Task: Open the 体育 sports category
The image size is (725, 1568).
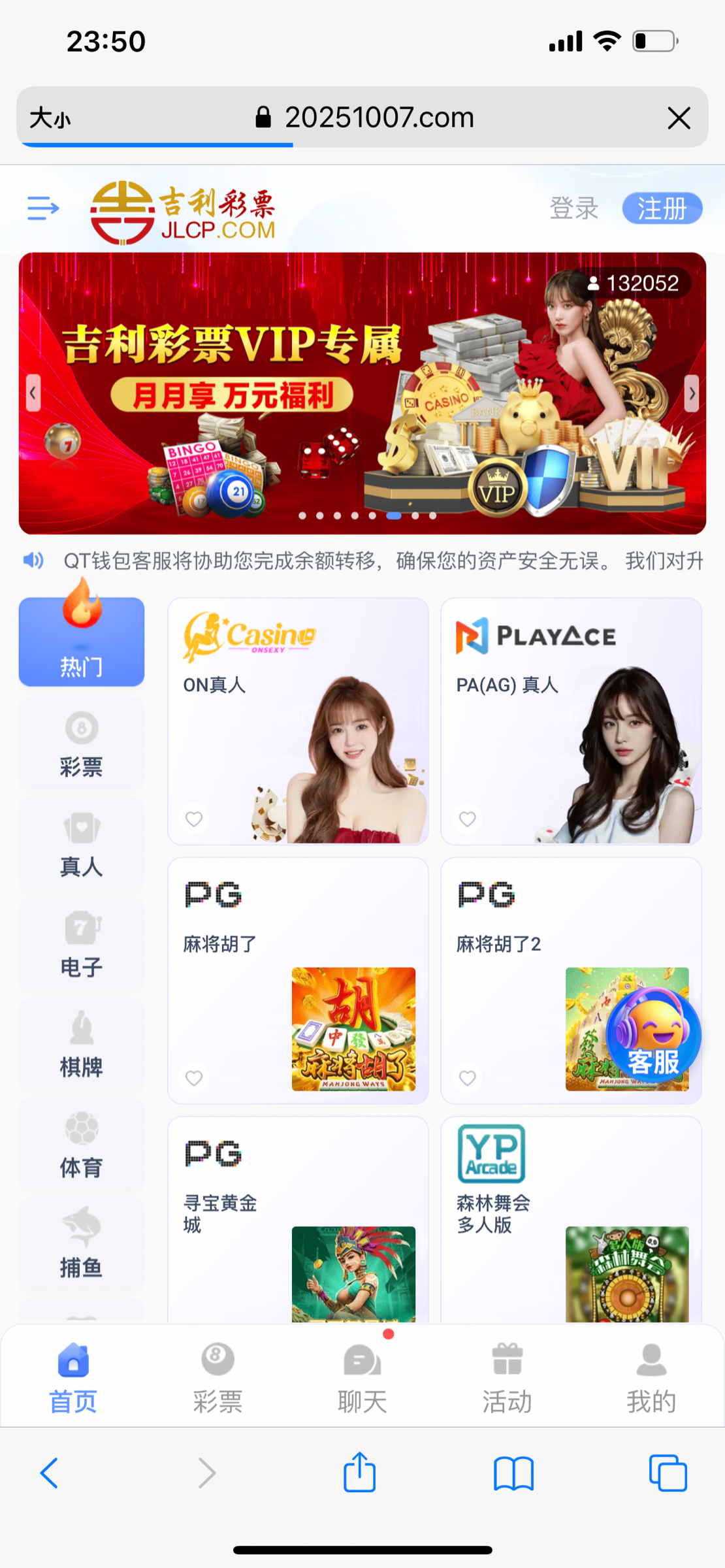Action: 81,1145
